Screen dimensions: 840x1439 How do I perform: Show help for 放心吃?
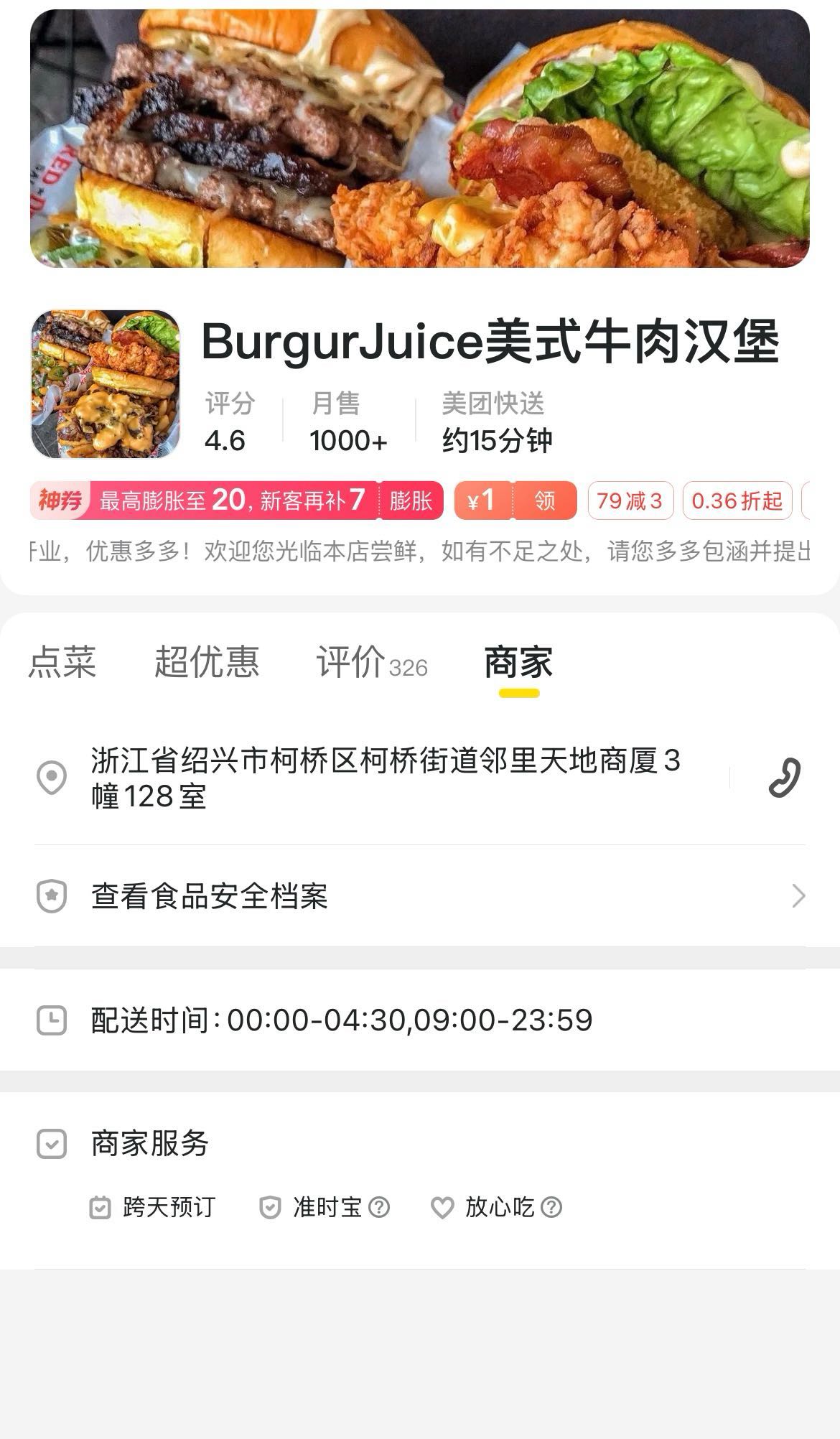551,1208
